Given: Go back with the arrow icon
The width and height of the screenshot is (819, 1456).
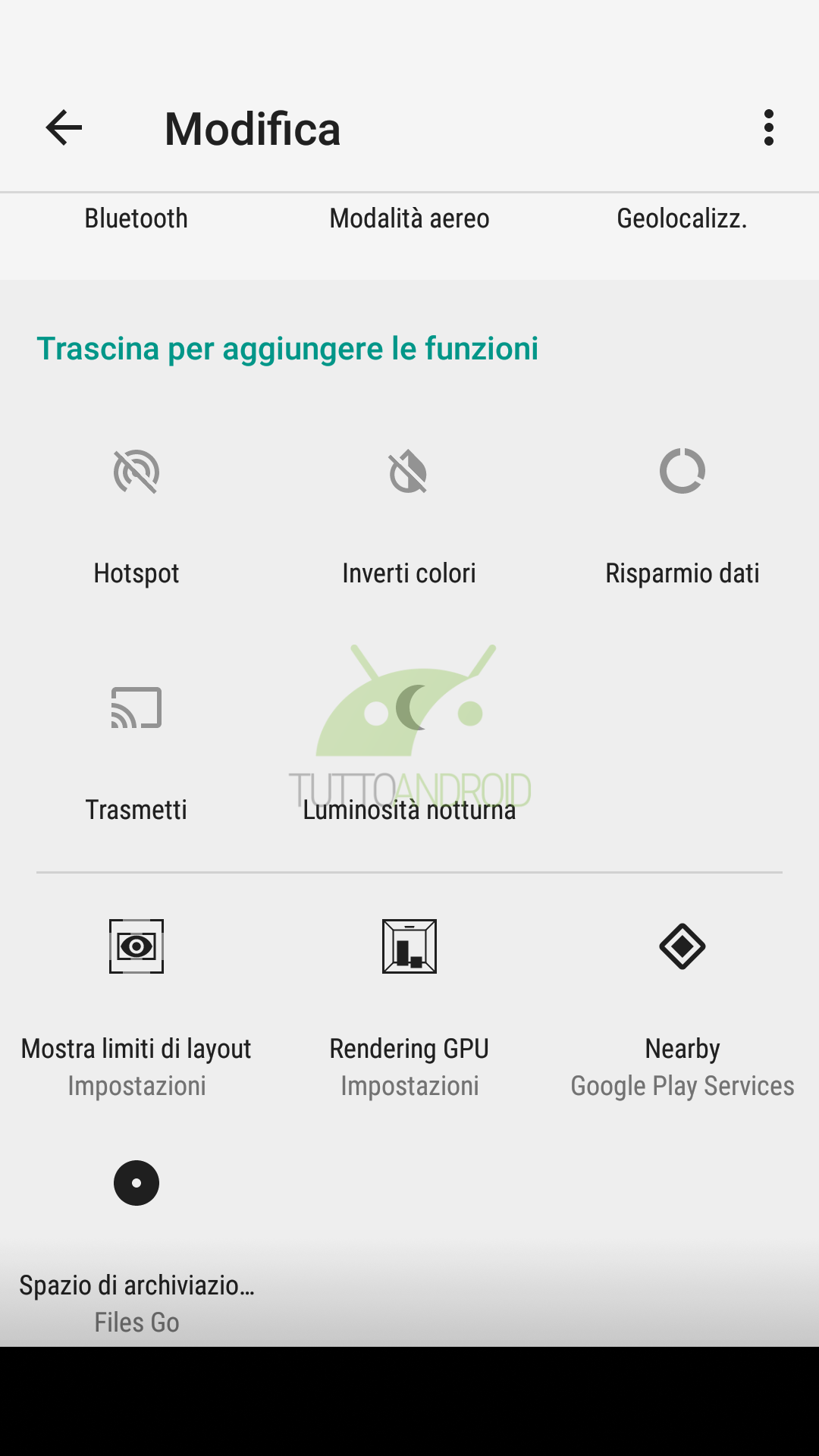Looking at the screenshot, I should 64,127.
